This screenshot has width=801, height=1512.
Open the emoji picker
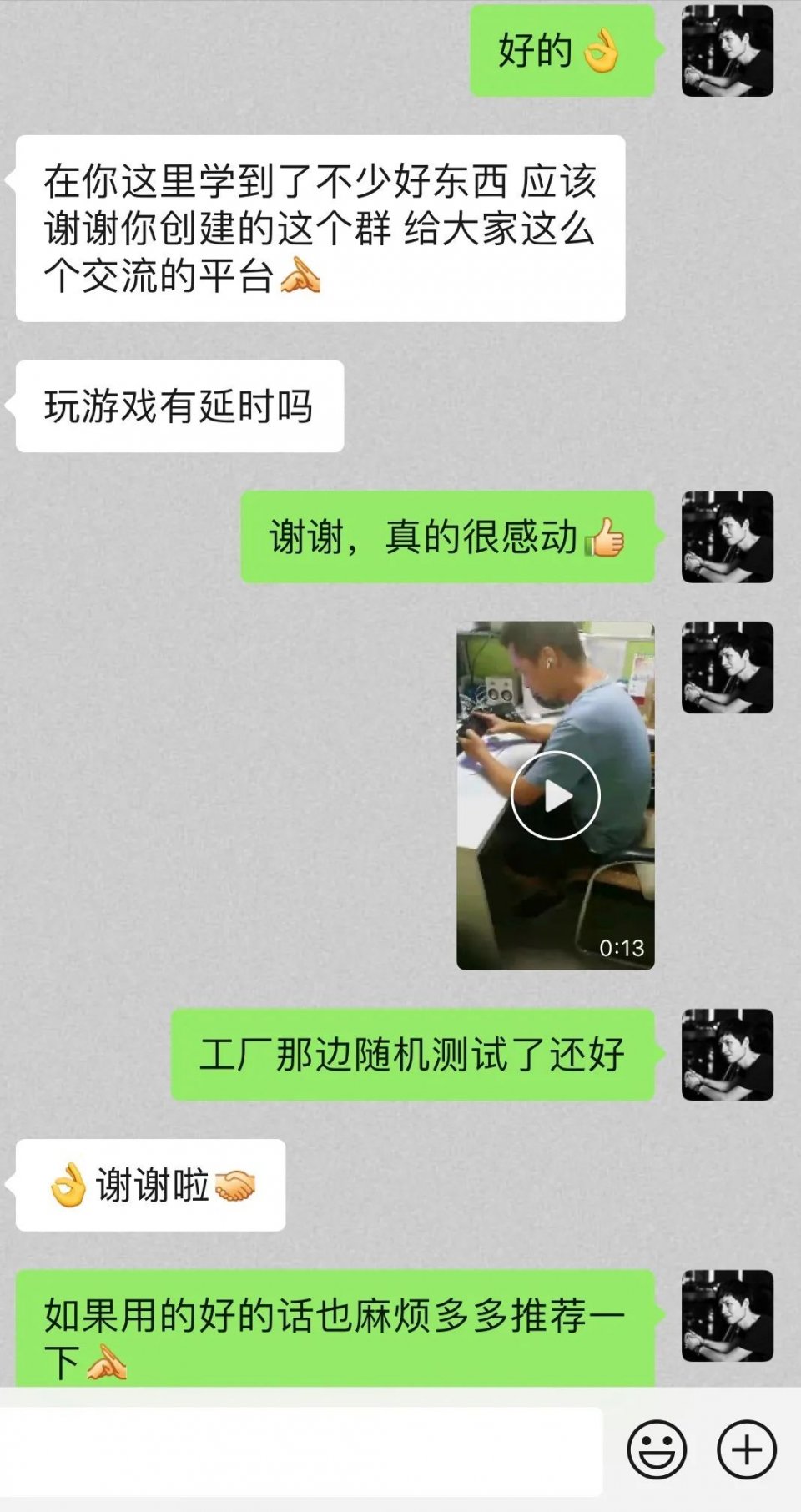[x=657, y=1449]
